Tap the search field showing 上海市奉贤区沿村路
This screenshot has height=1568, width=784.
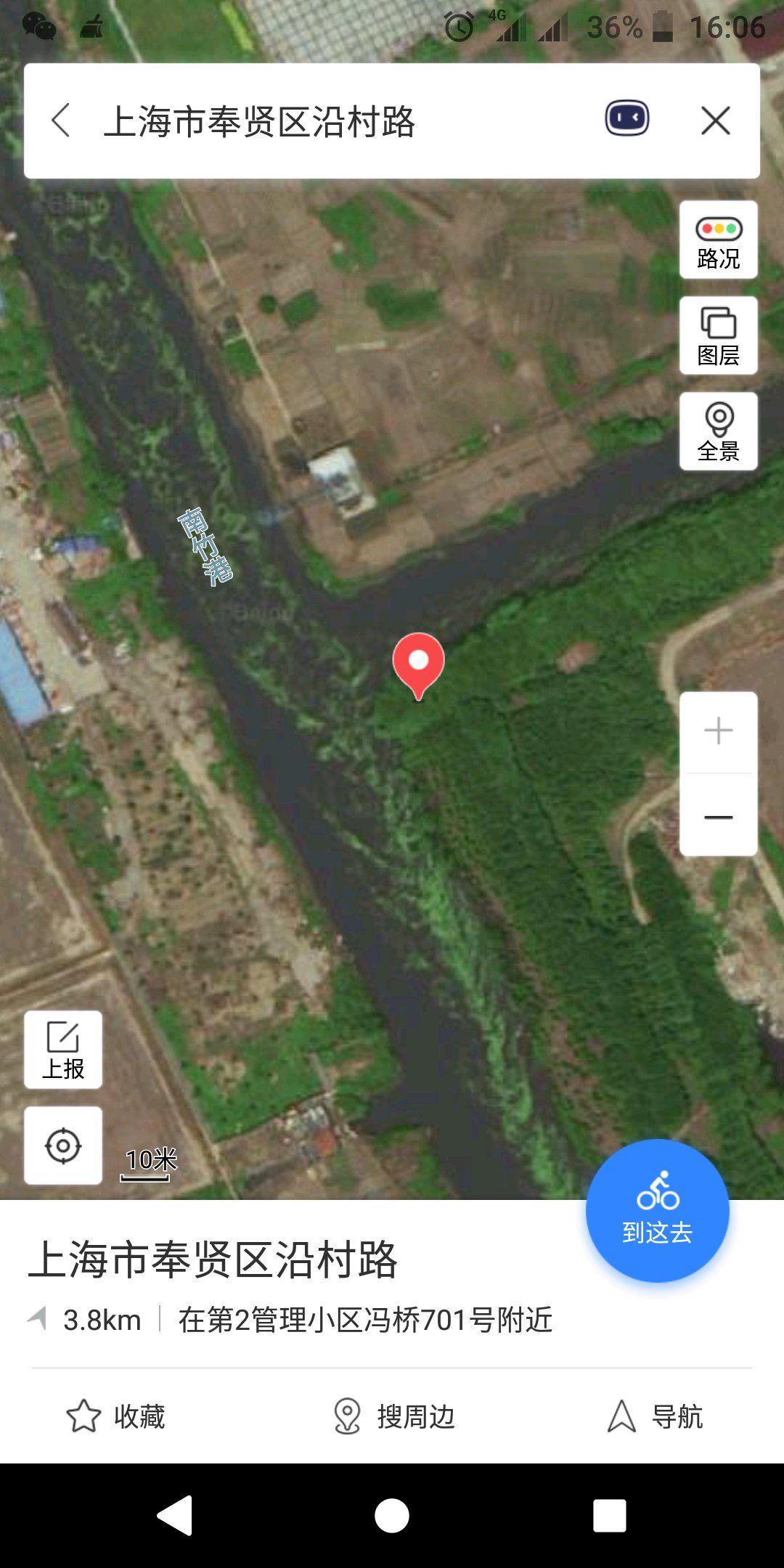327,121
